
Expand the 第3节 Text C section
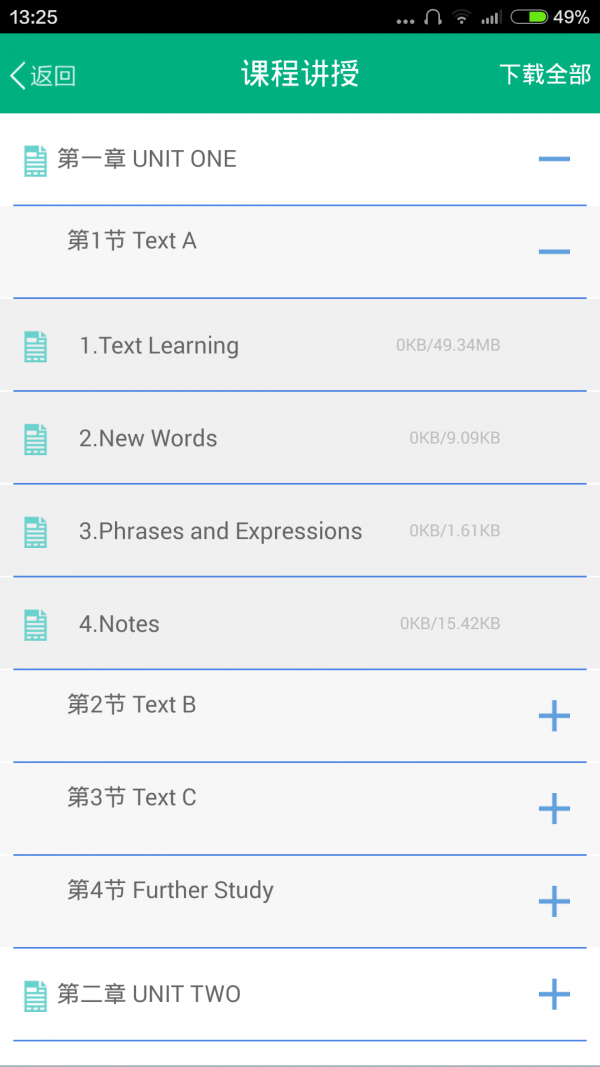click(x=554, y=808)
